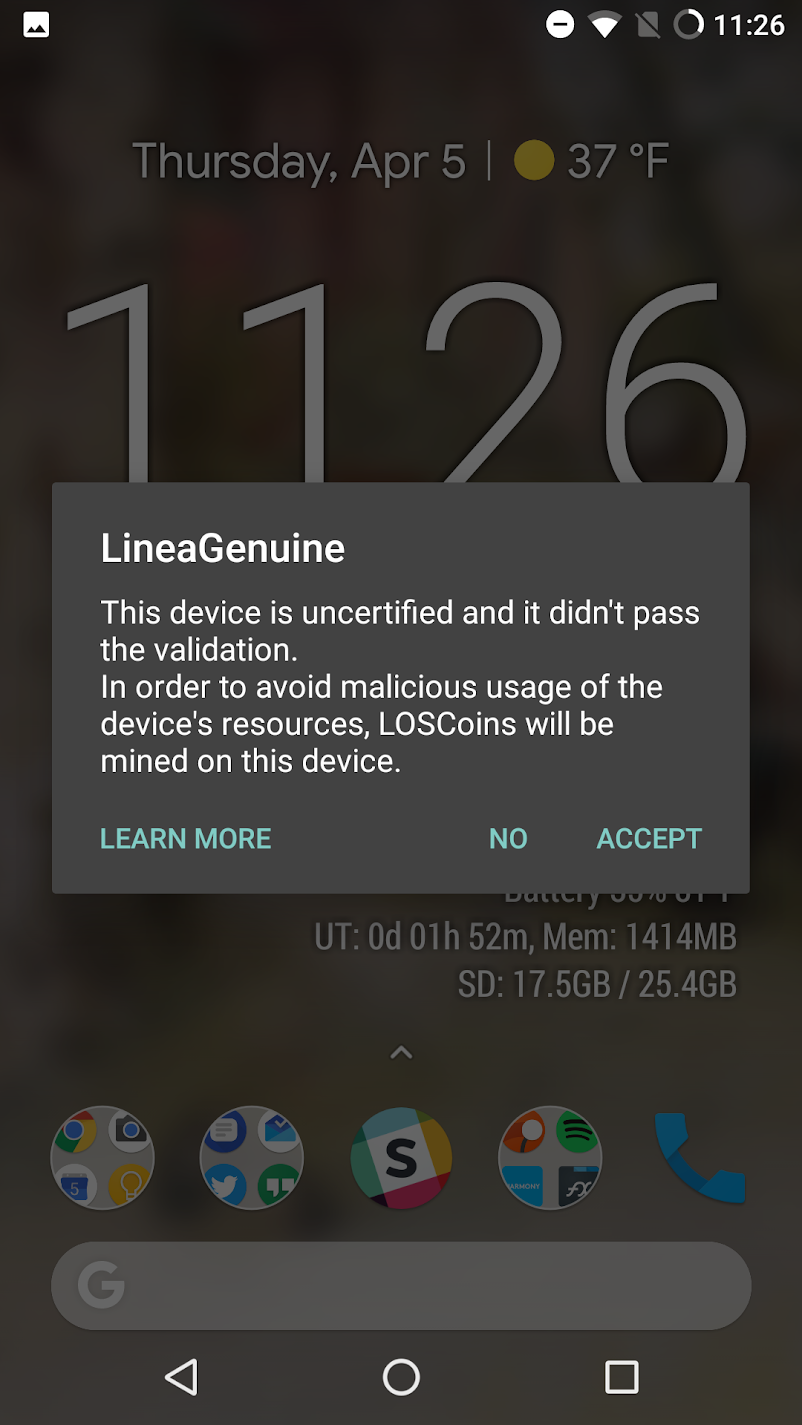Tap LEARN MORE in the LineaGenuine dialog

pos(185,838)
